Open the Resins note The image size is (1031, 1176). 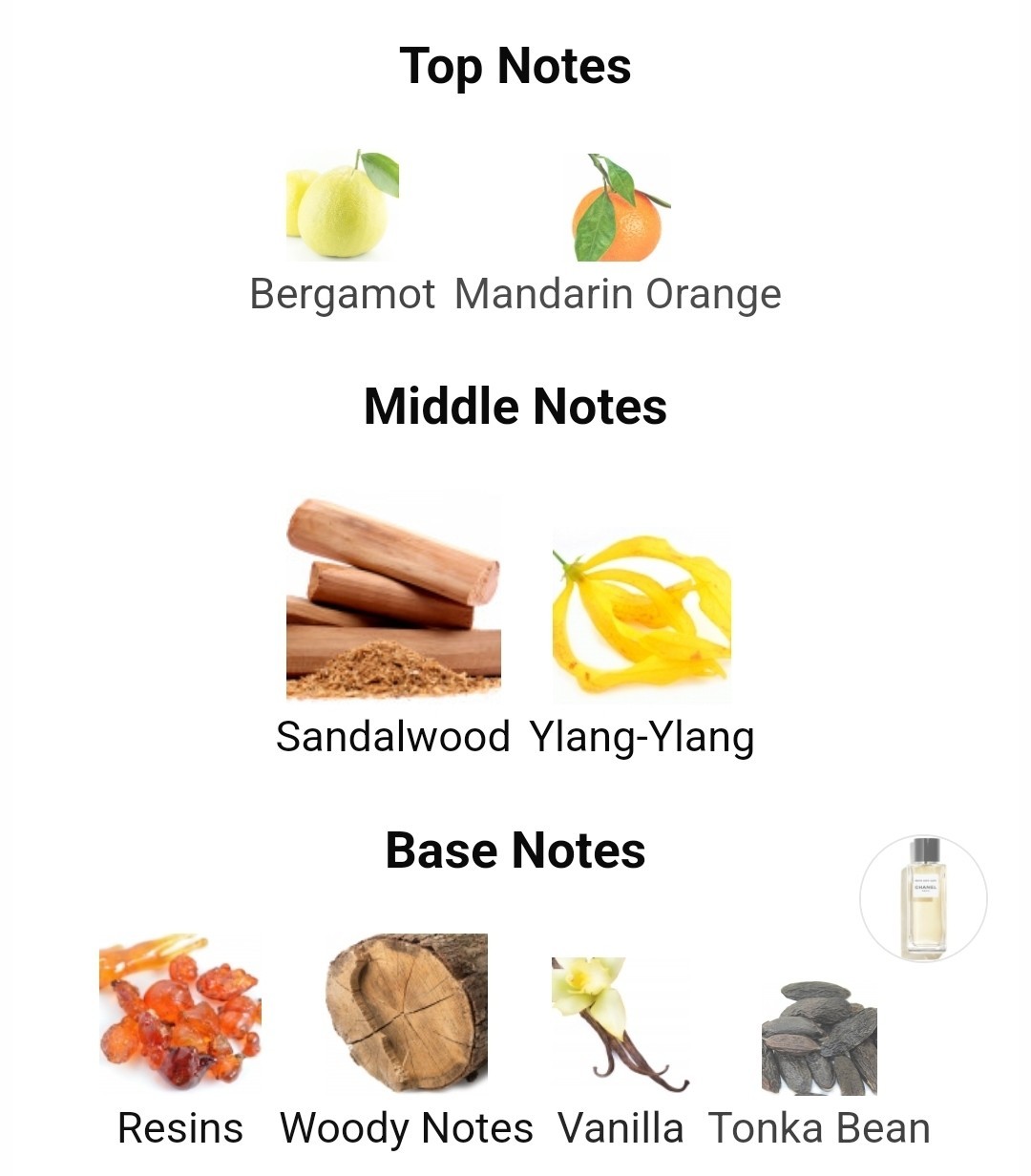point(179,1010)
